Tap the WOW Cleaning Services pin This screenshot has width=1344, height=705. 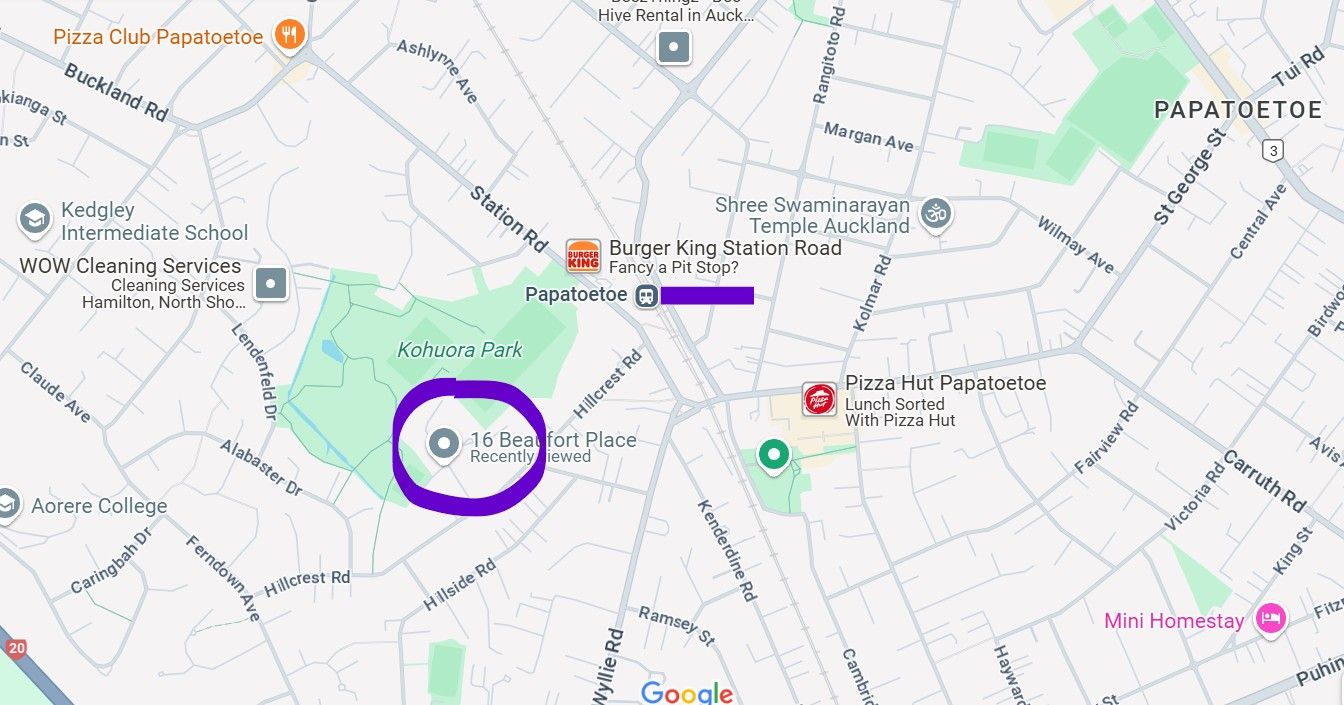coord(271,283)
